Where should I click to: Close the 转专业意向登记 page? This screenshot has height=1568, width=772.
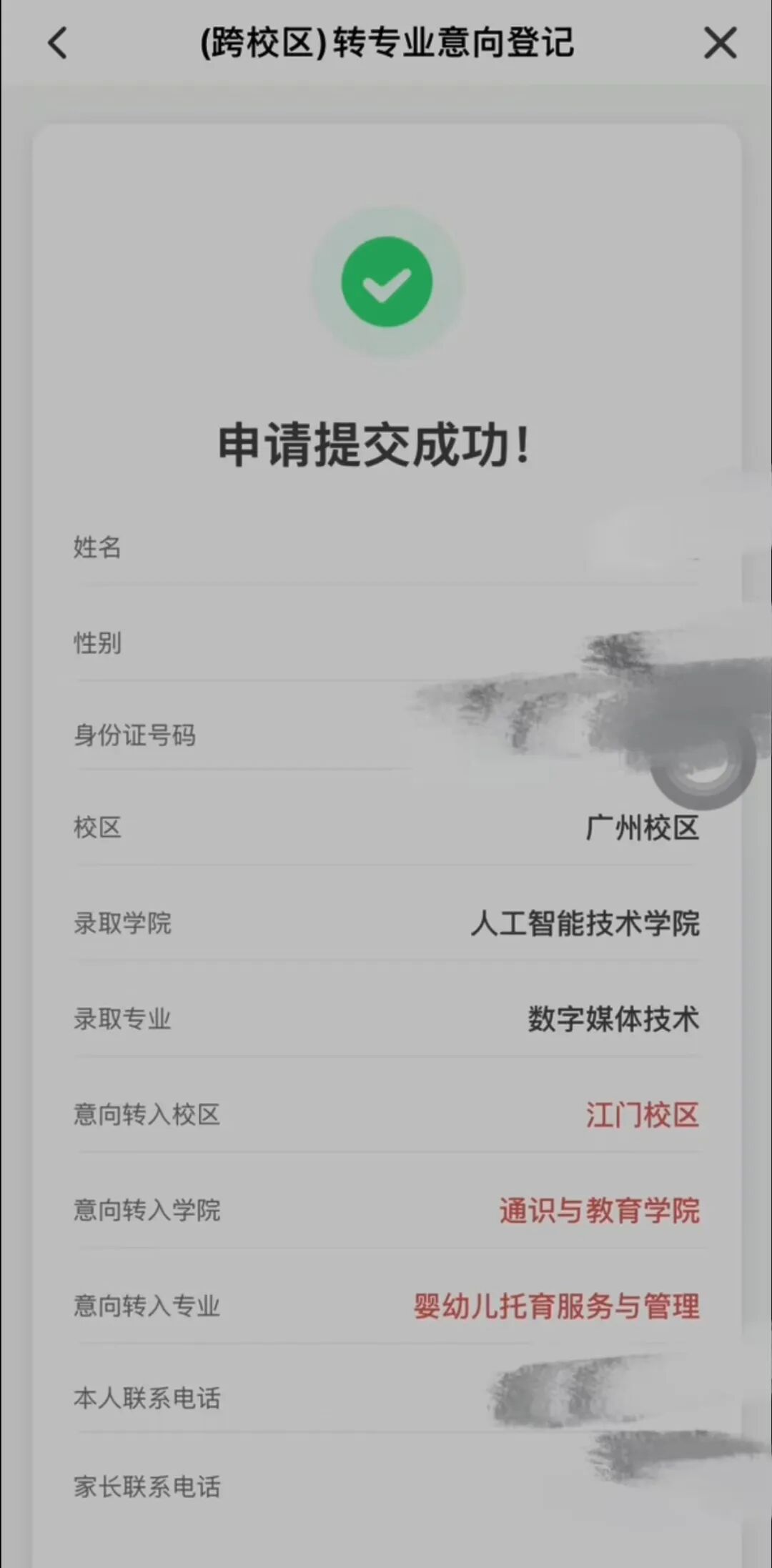(x=720, y=43)
